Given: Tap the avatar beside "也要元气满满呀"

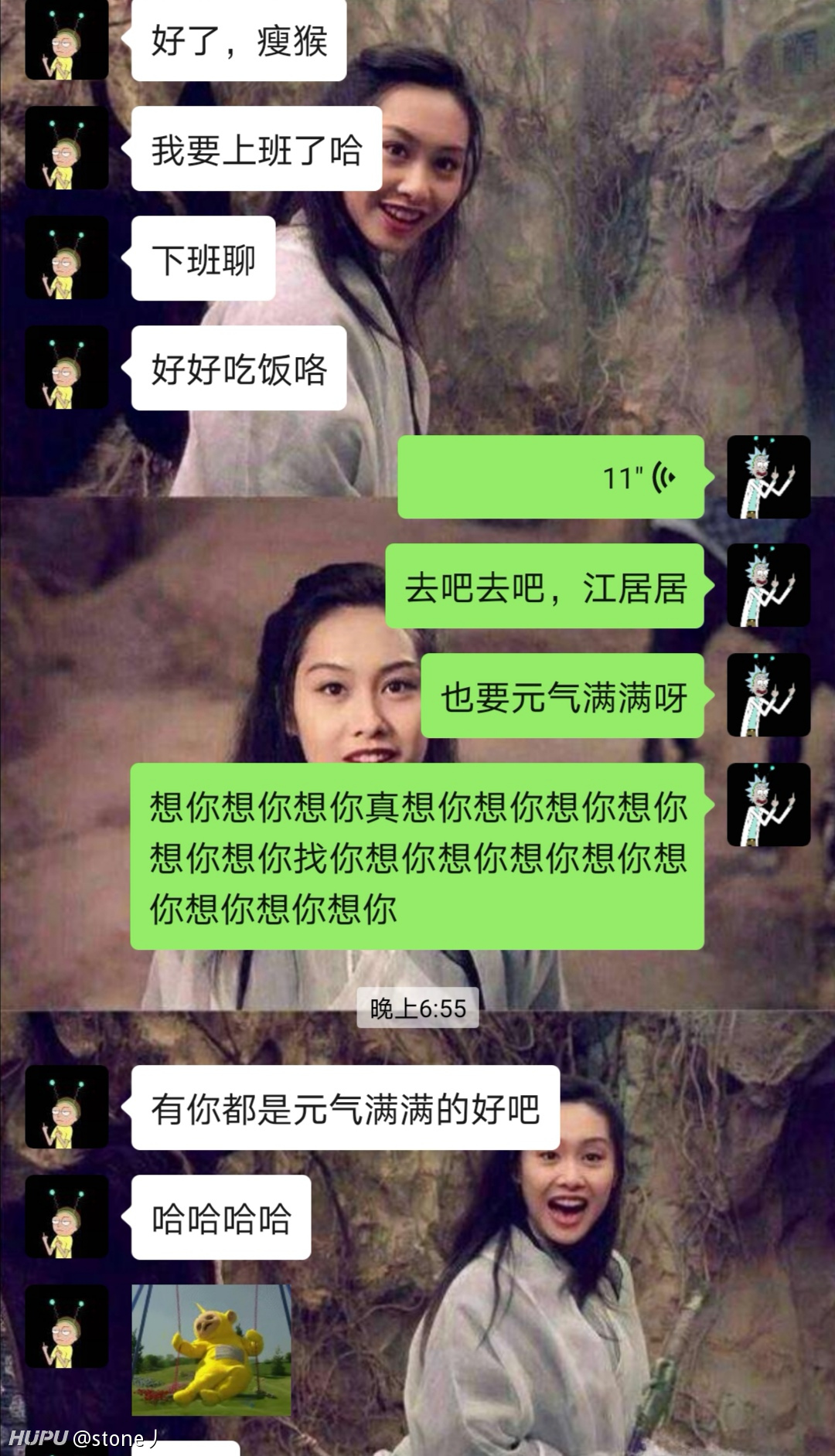Looking at the screenshot, I should click(769, 696).
